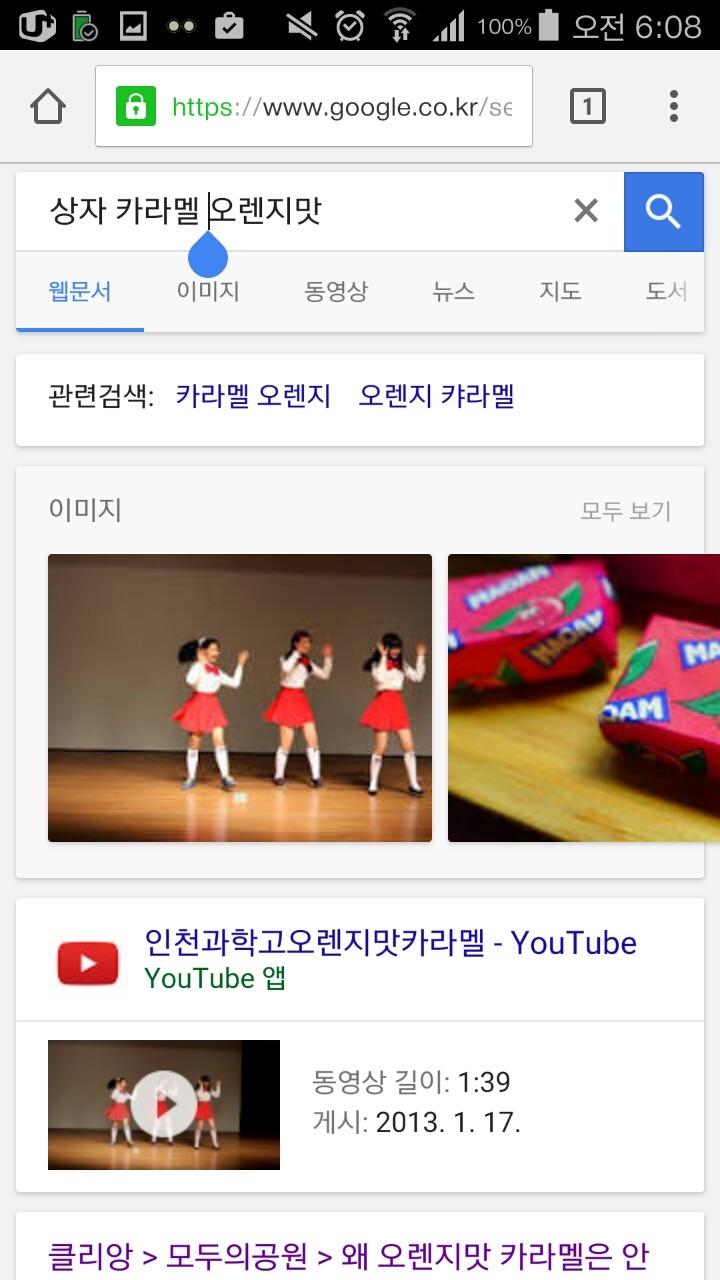Go to the browser home page
Image resolution: width=720 pixels, height=1280 pixels.
tap(48, 106)
